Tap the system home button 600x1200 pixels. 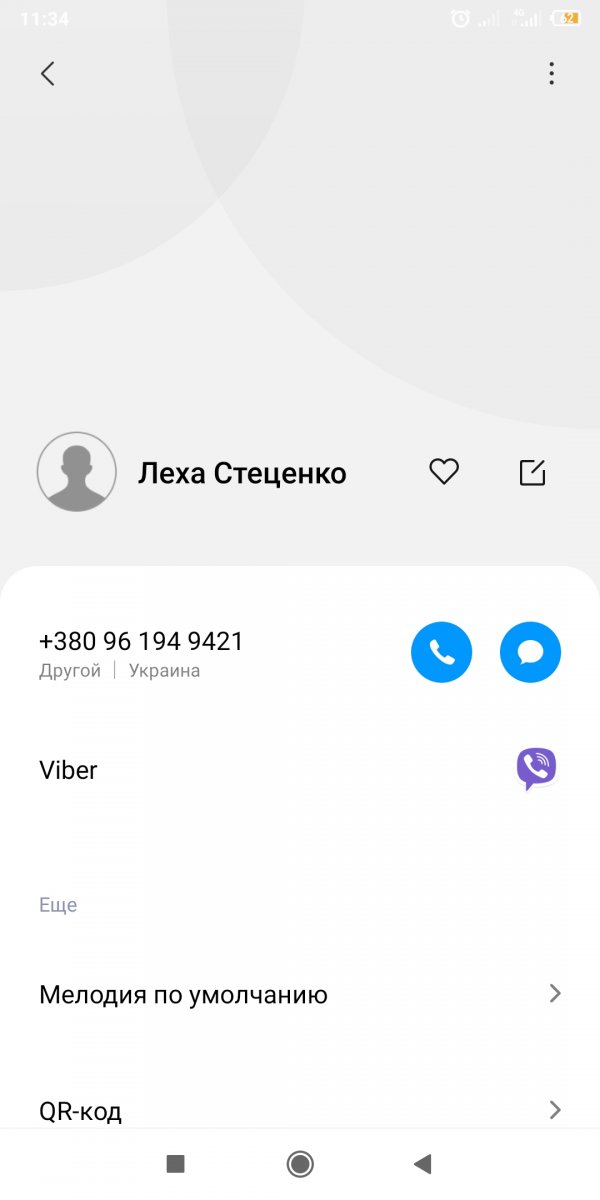coord(299,1163)
